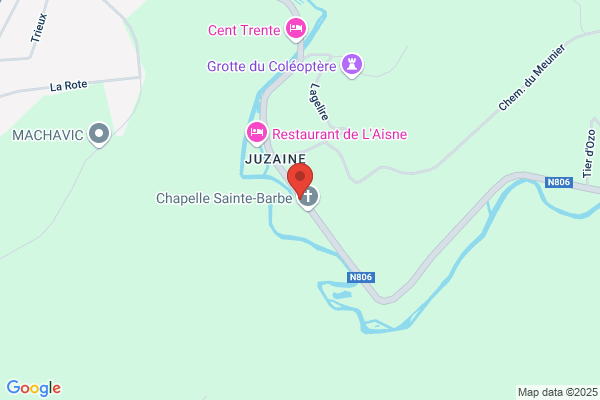The image size is (600, 400).
Task: Select the MACHAVIC place marker
Action: tap(99, 134)
